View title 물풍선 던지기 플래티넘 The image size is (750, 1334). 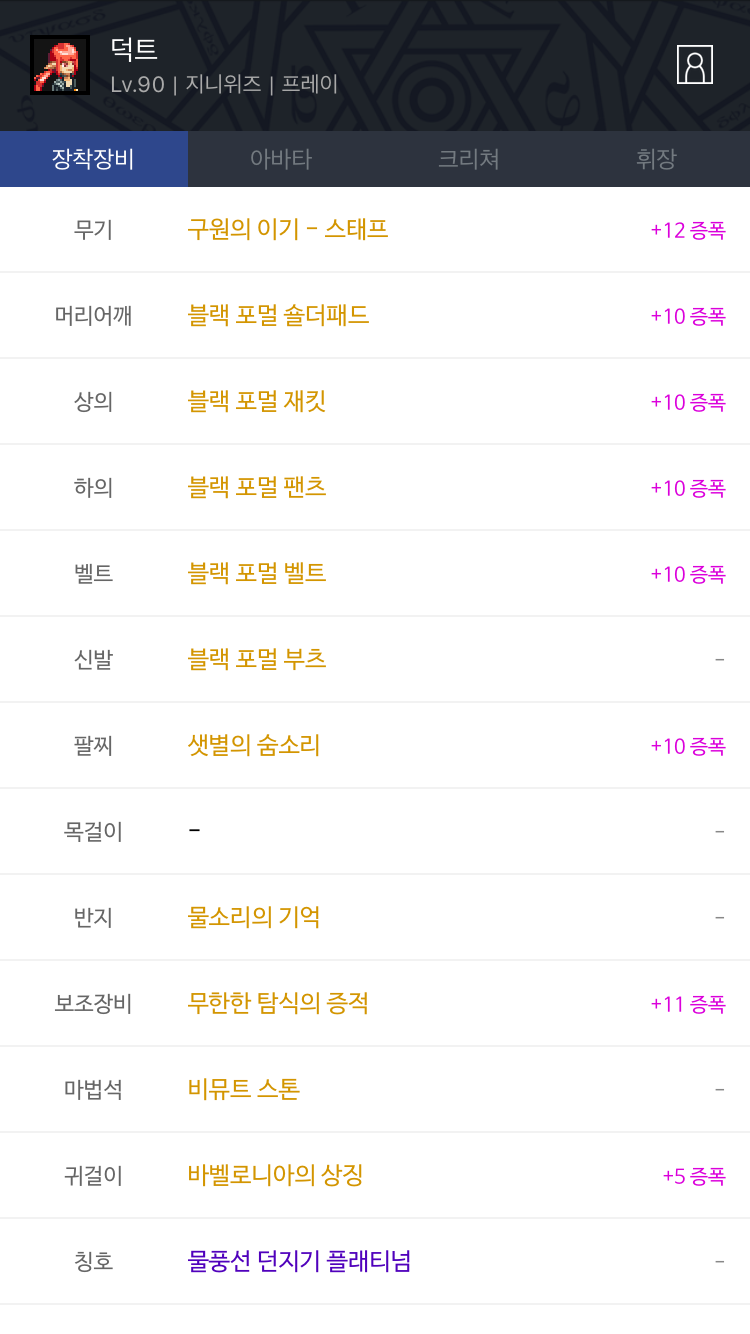(299, 1261)
